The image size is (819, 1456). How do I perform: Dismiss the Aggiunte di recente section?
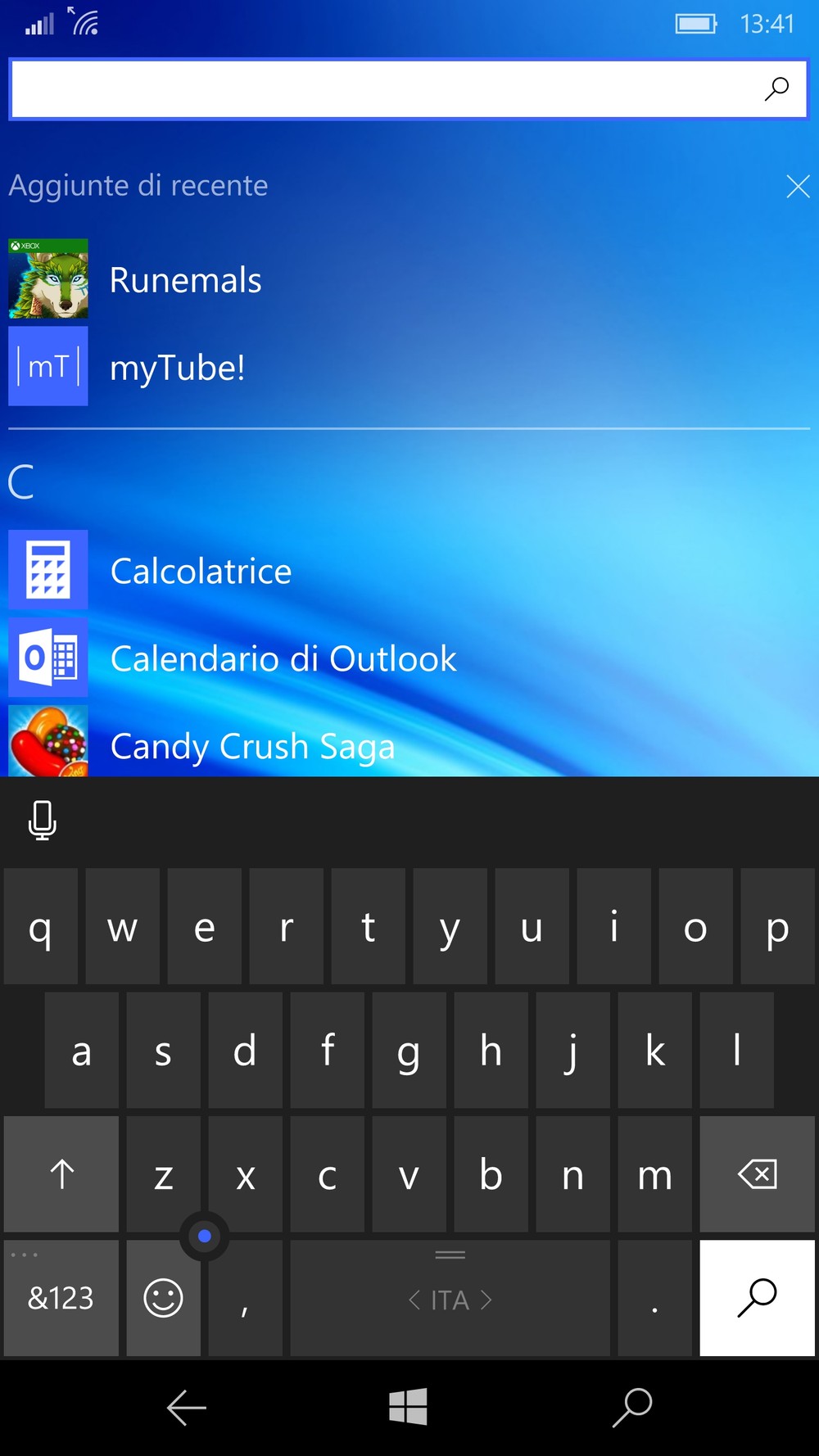click(x=798, y=186)
